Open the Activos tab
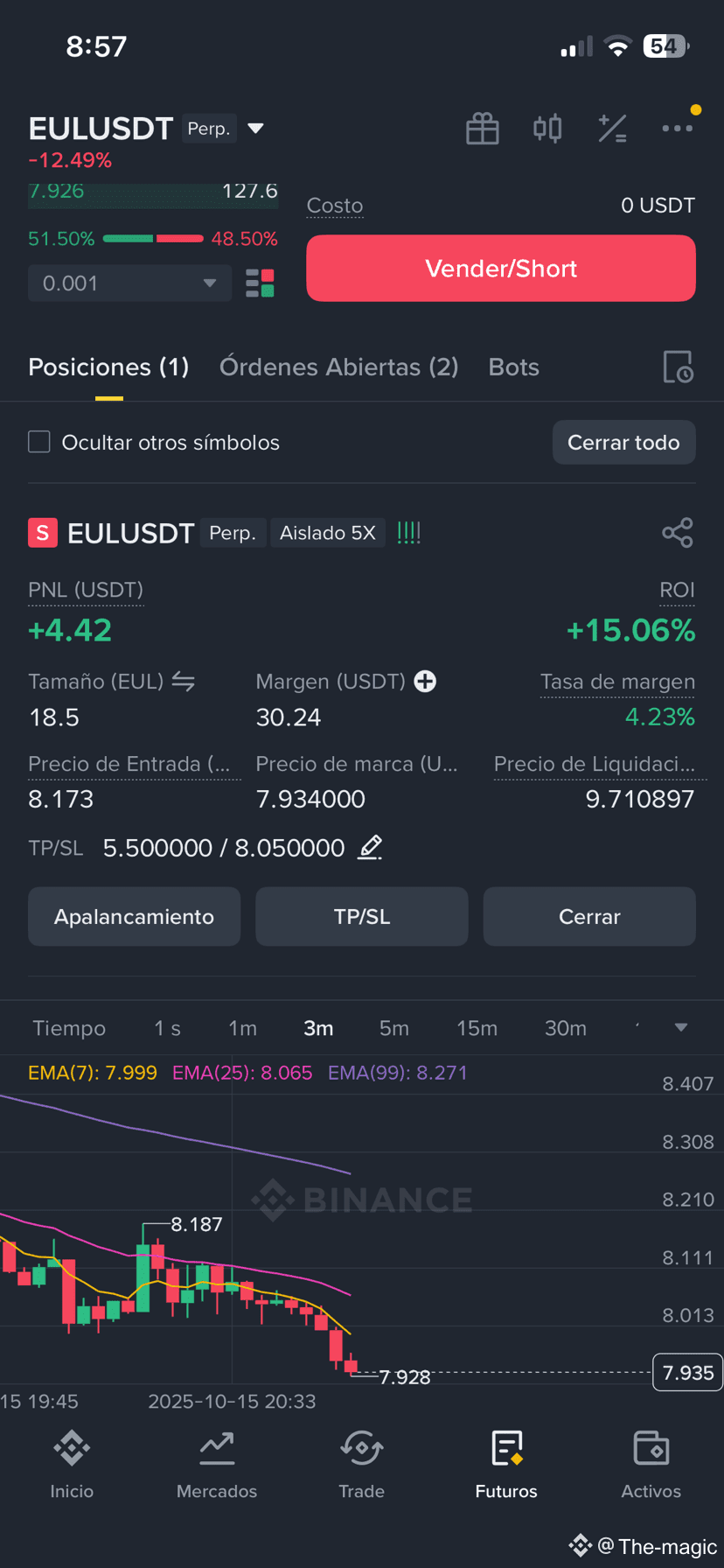Screen dimensions: 724x1568 tap(651, 1466)
